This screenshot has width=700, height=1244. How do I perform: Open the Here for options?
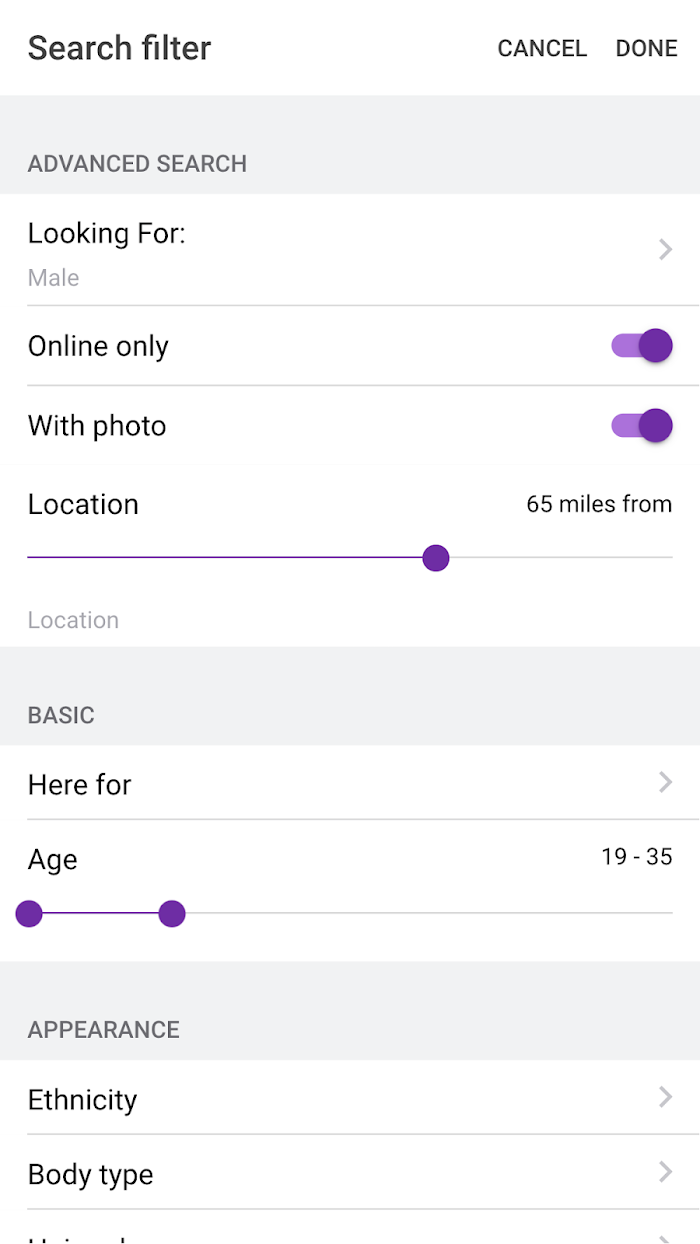coord(350,783)
